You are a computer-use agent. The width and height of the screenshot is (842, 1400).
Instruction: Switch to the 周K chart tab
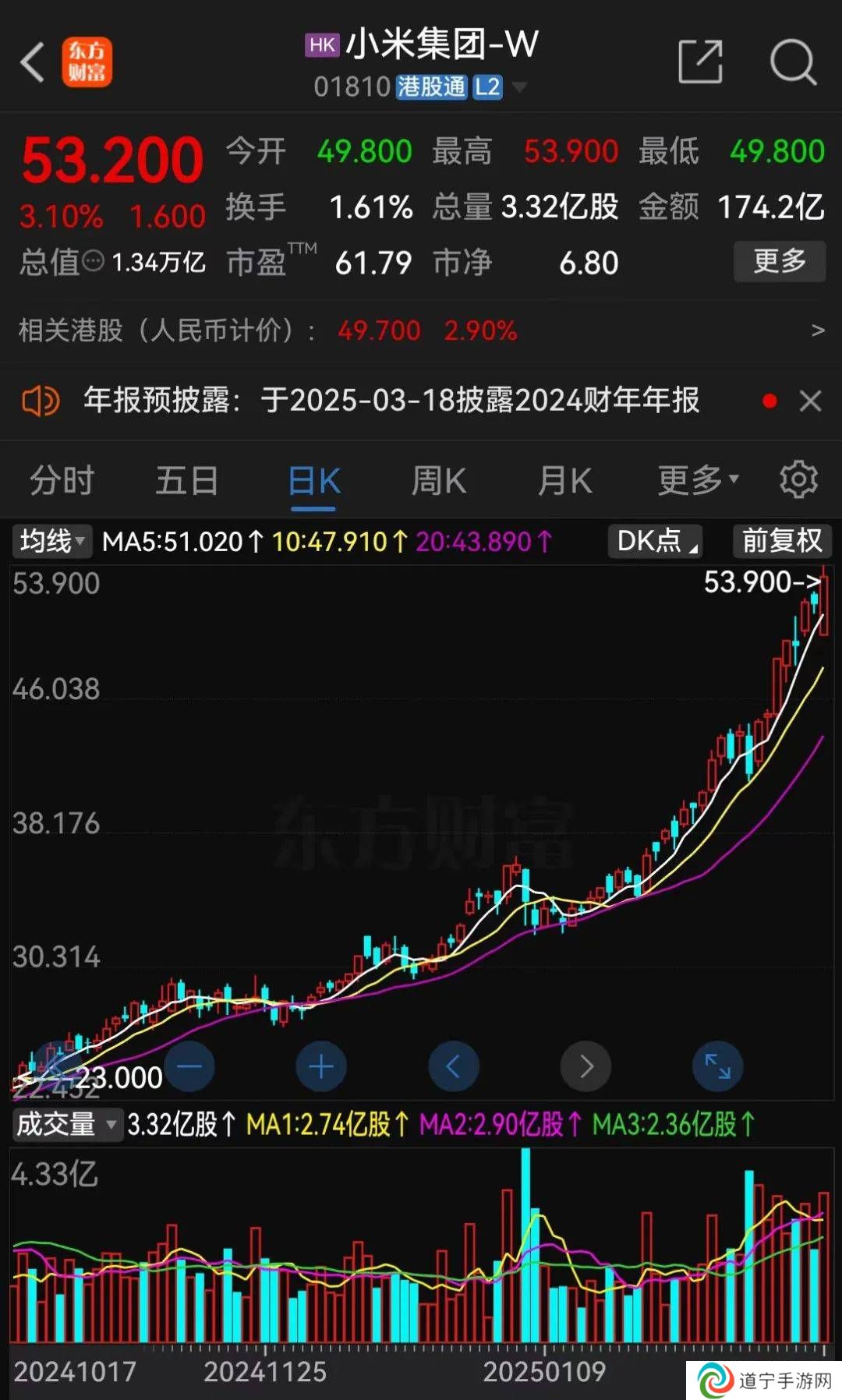point(439,480)
